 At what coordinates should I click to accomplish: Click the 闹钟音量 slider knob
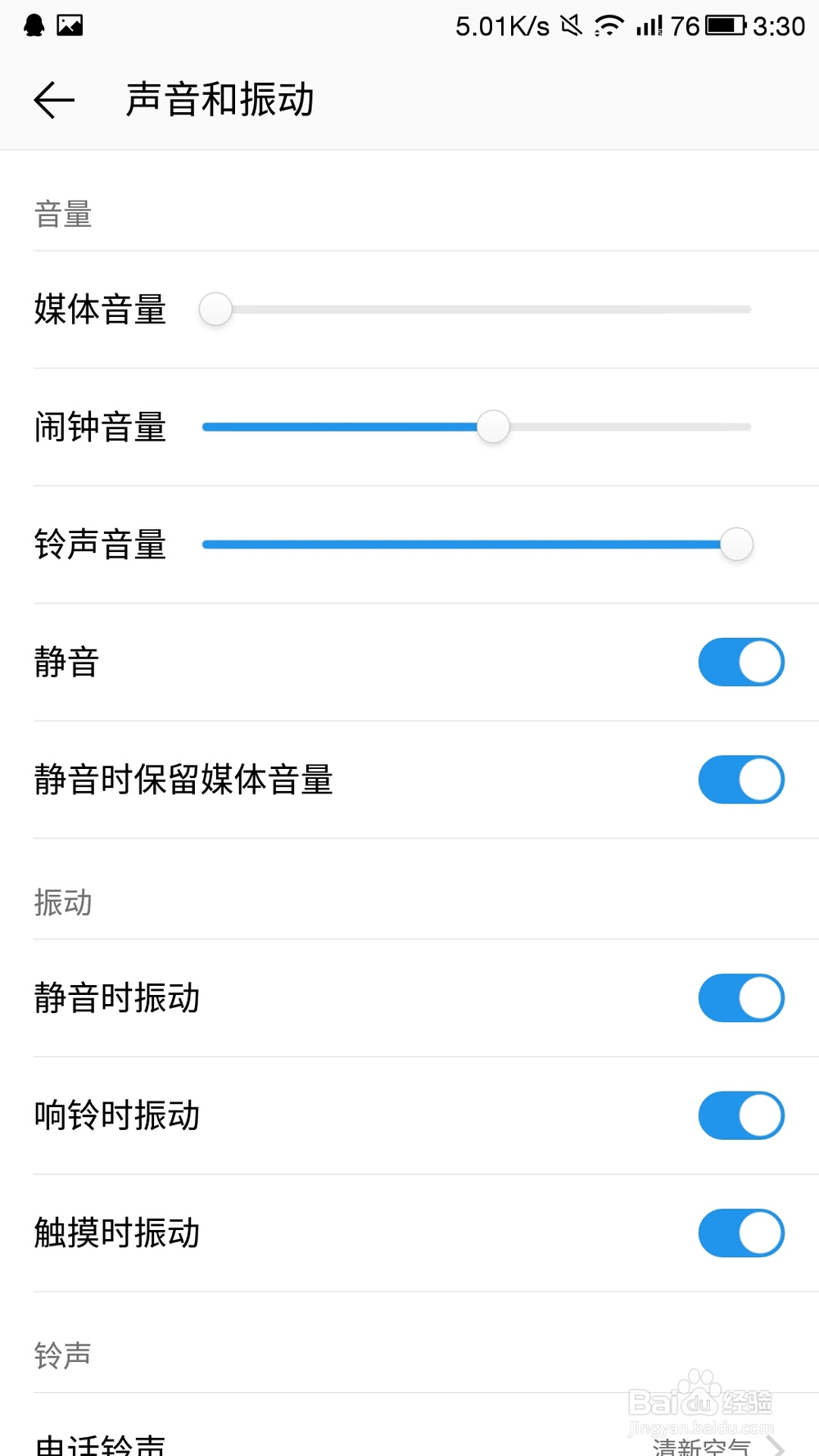tap(493, 427)
